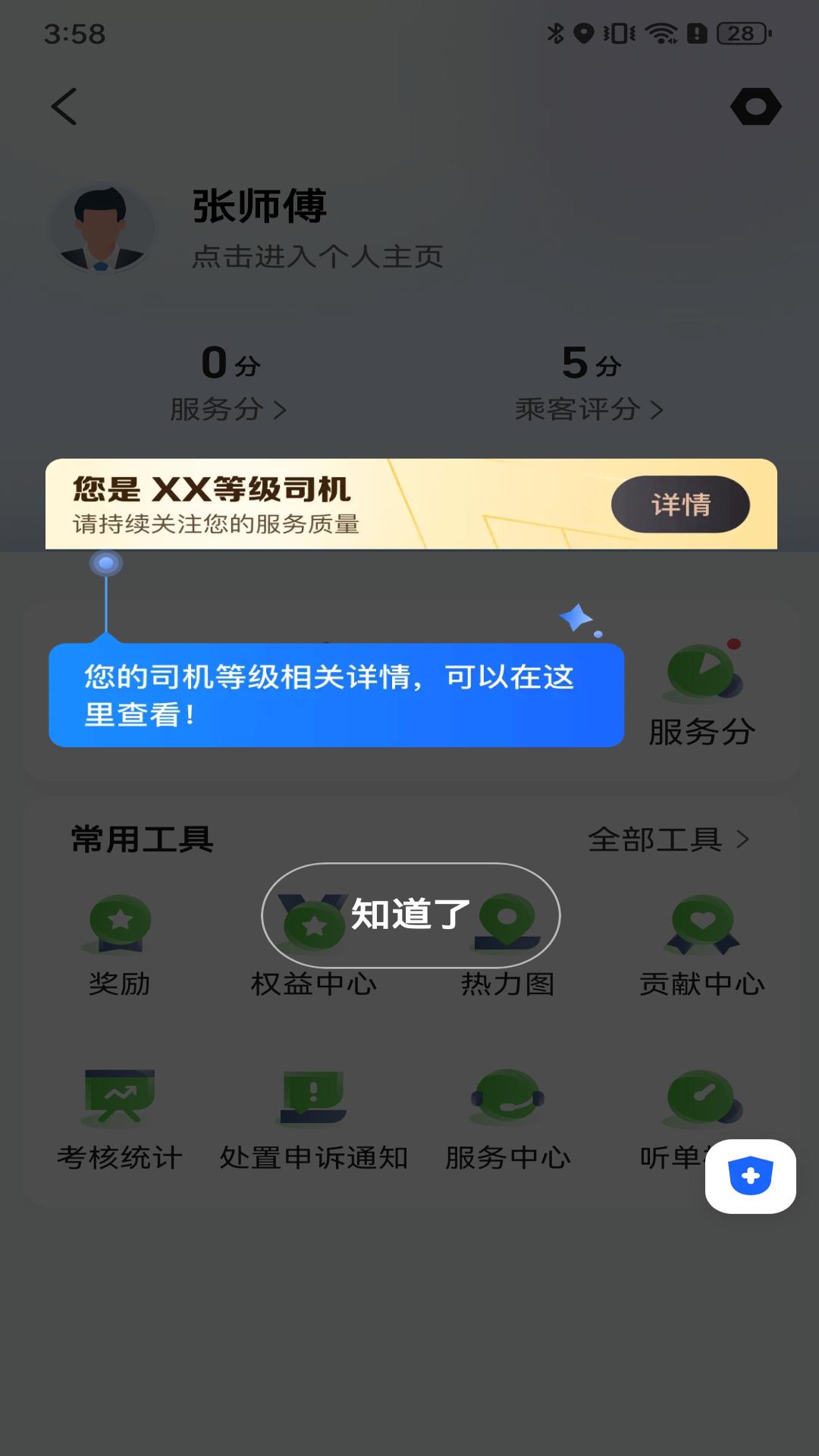Tap the back arrow
This screenshot has height=1456, width=819.
pos(64,106)
